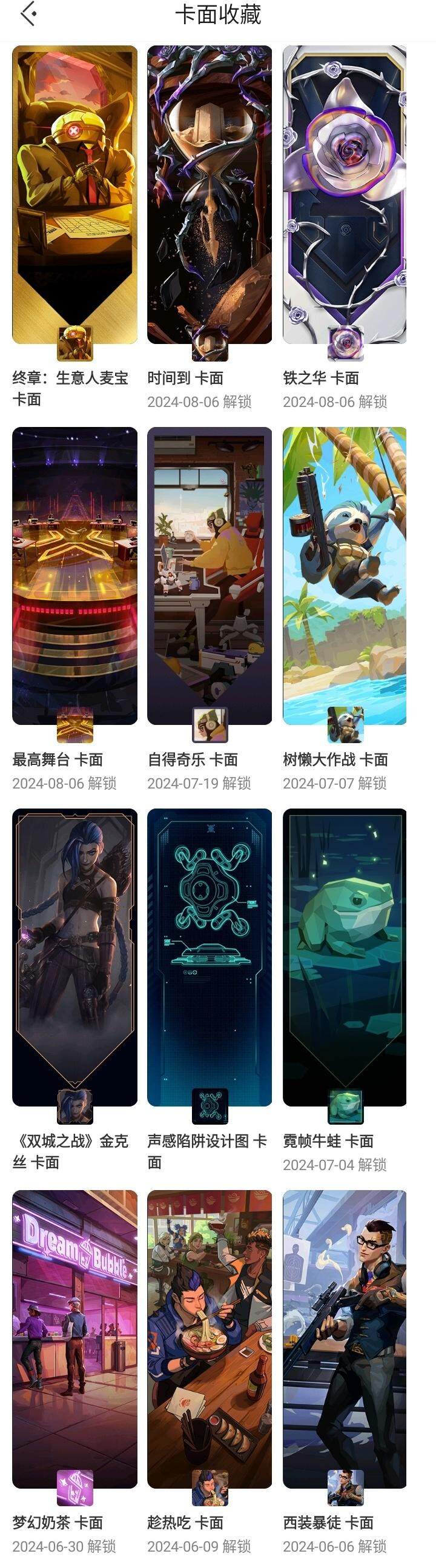This screenshot has height=1568, width=436.
Task: View the 《双城之战》金克丝 card
Action: (x=74, y=957)
